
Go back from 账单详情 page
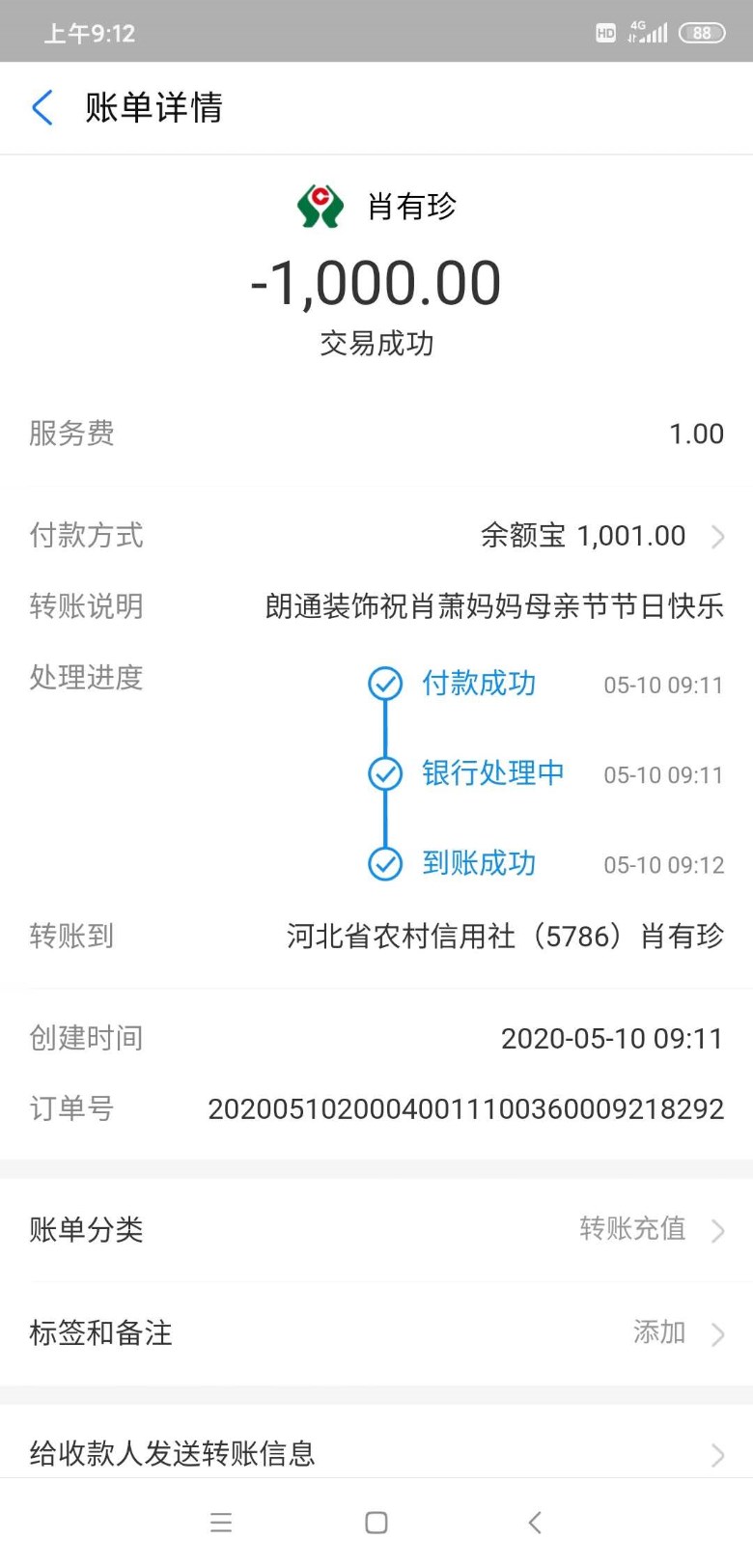point(42,107)
